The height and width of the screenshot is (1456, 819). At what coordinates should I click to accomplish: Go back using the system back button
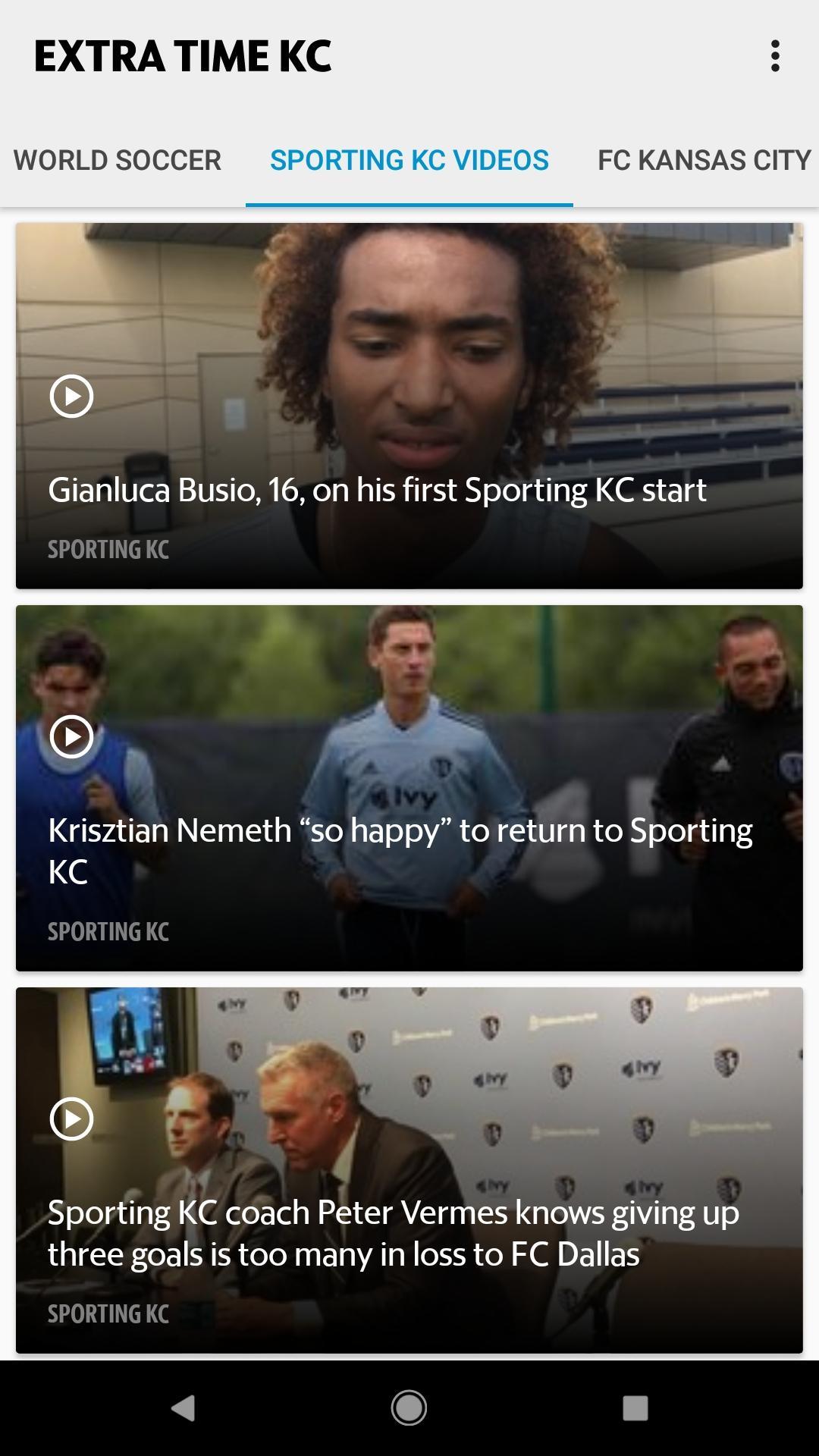pyautogui.click(x=183, y=1408)
